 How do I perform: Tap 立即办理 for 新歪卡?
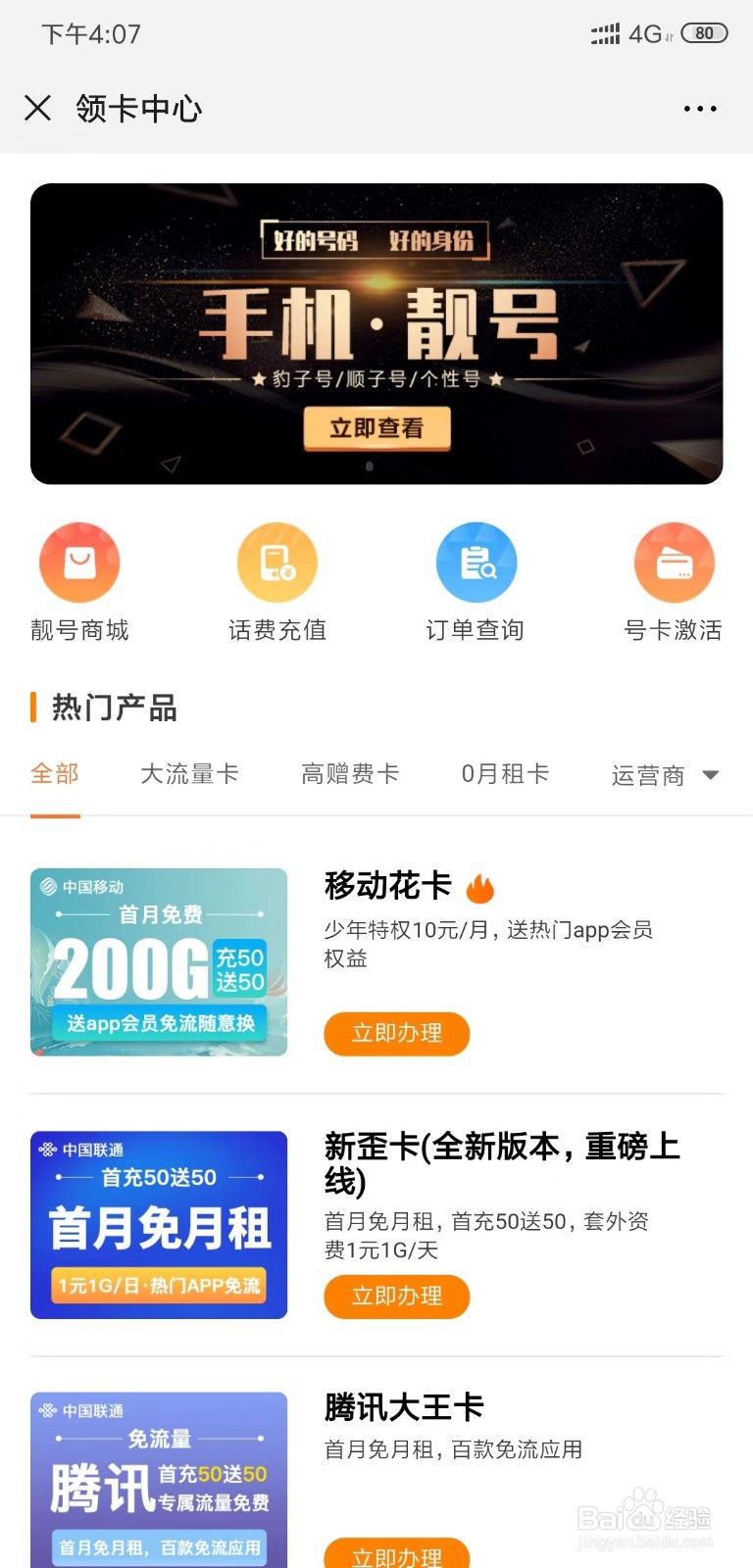(396, 1297)
